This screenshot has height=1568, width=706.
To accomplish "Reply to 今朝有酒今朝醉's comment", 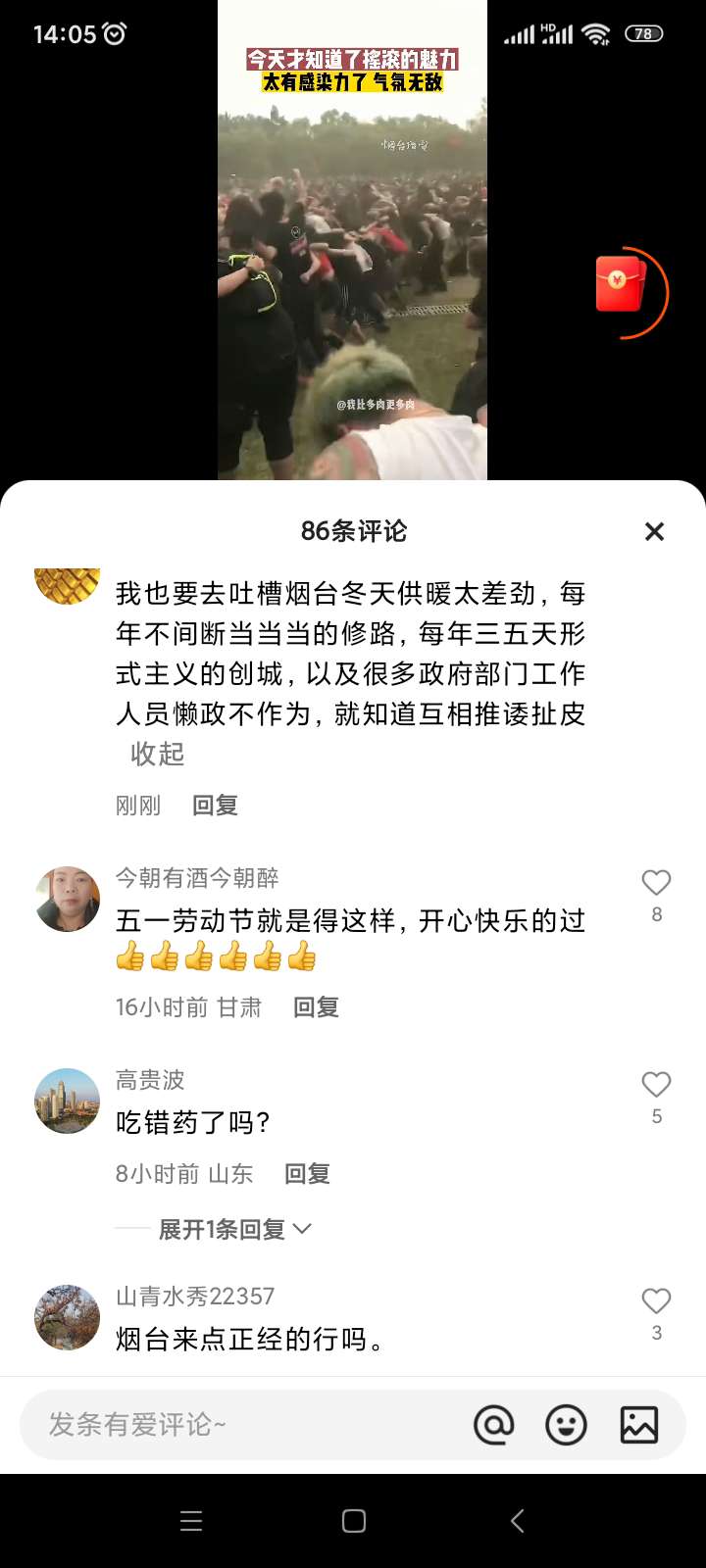I will click(316, 1007).
